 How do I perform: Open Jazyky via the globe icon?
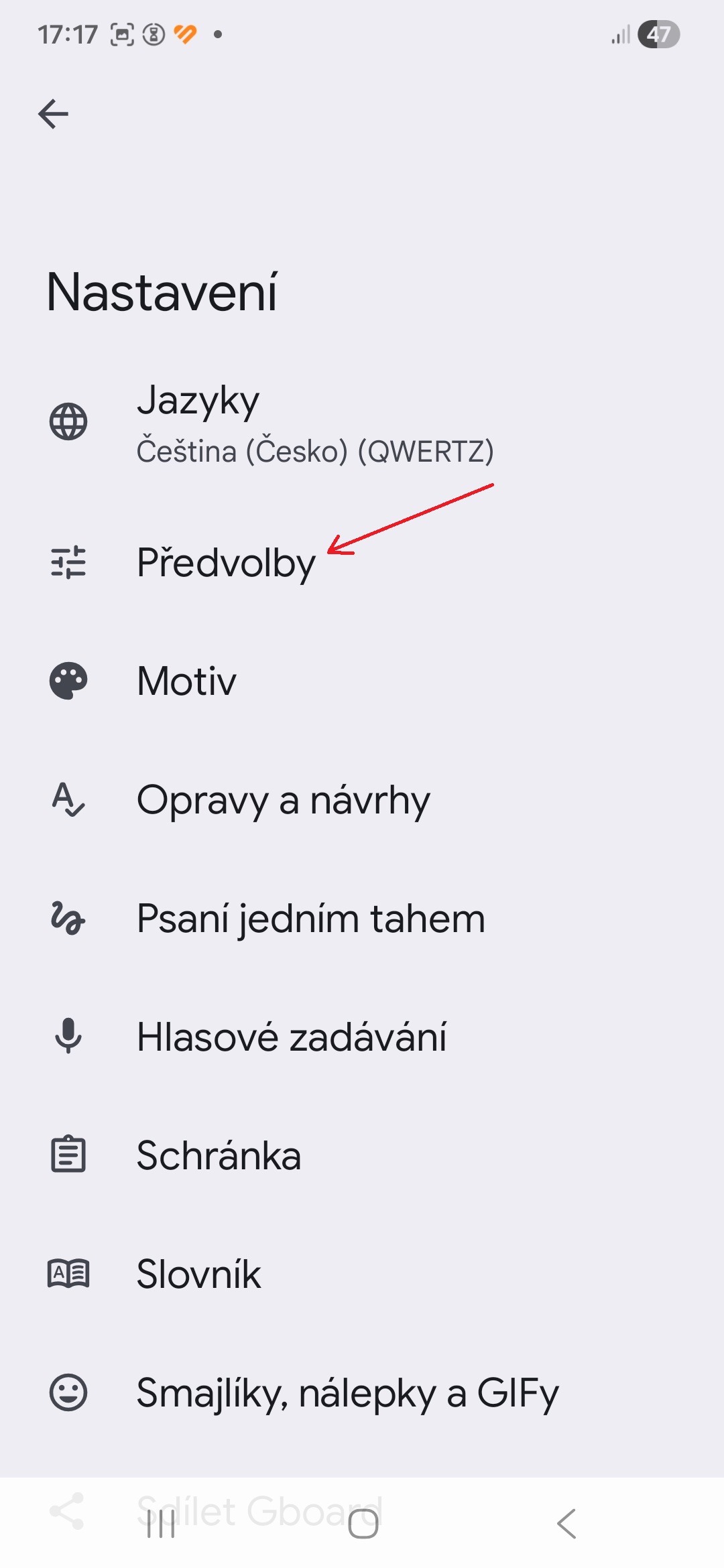[67, 422]
